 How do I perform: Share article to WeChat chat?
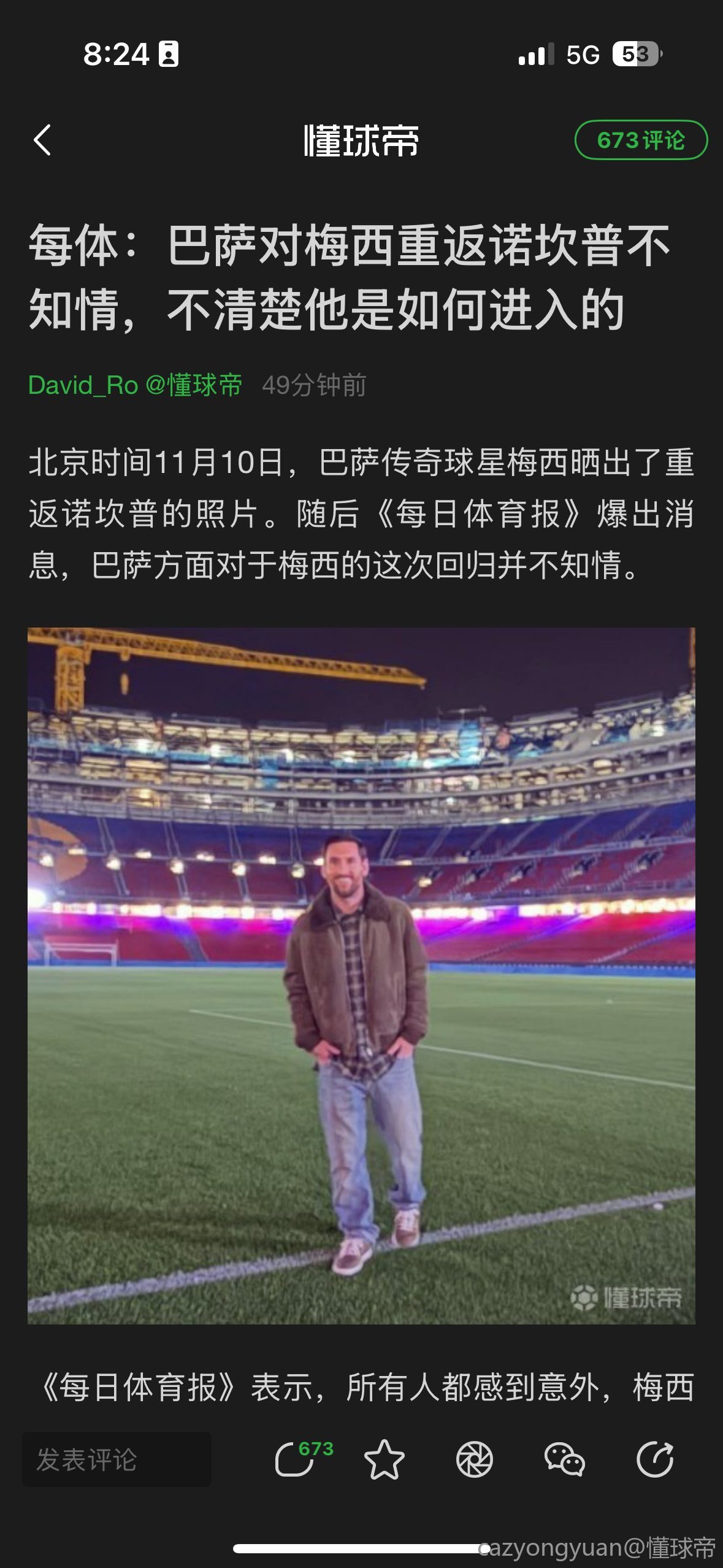564,1459
